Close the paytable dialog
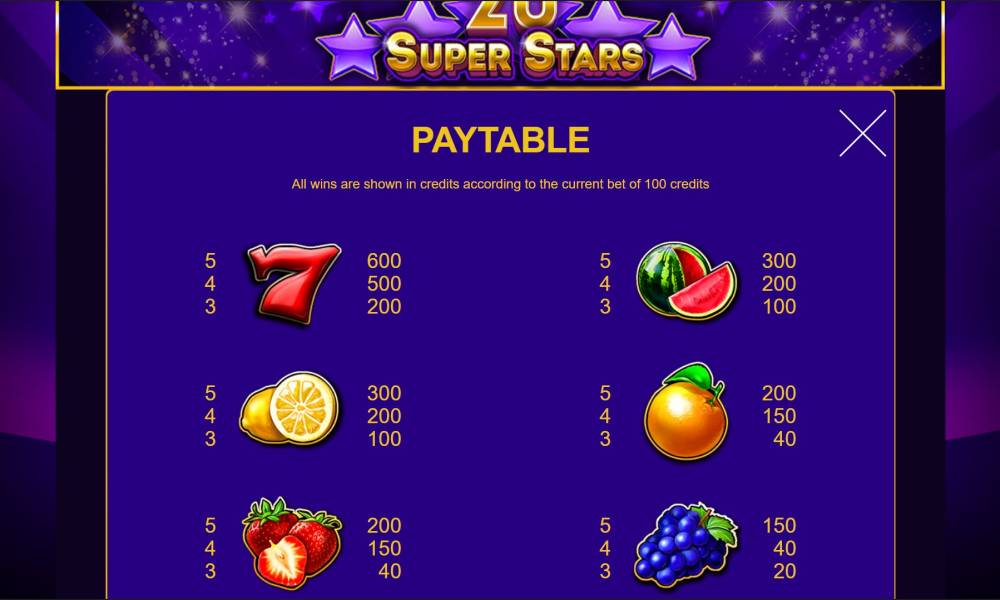 click(x=862, y=133)
